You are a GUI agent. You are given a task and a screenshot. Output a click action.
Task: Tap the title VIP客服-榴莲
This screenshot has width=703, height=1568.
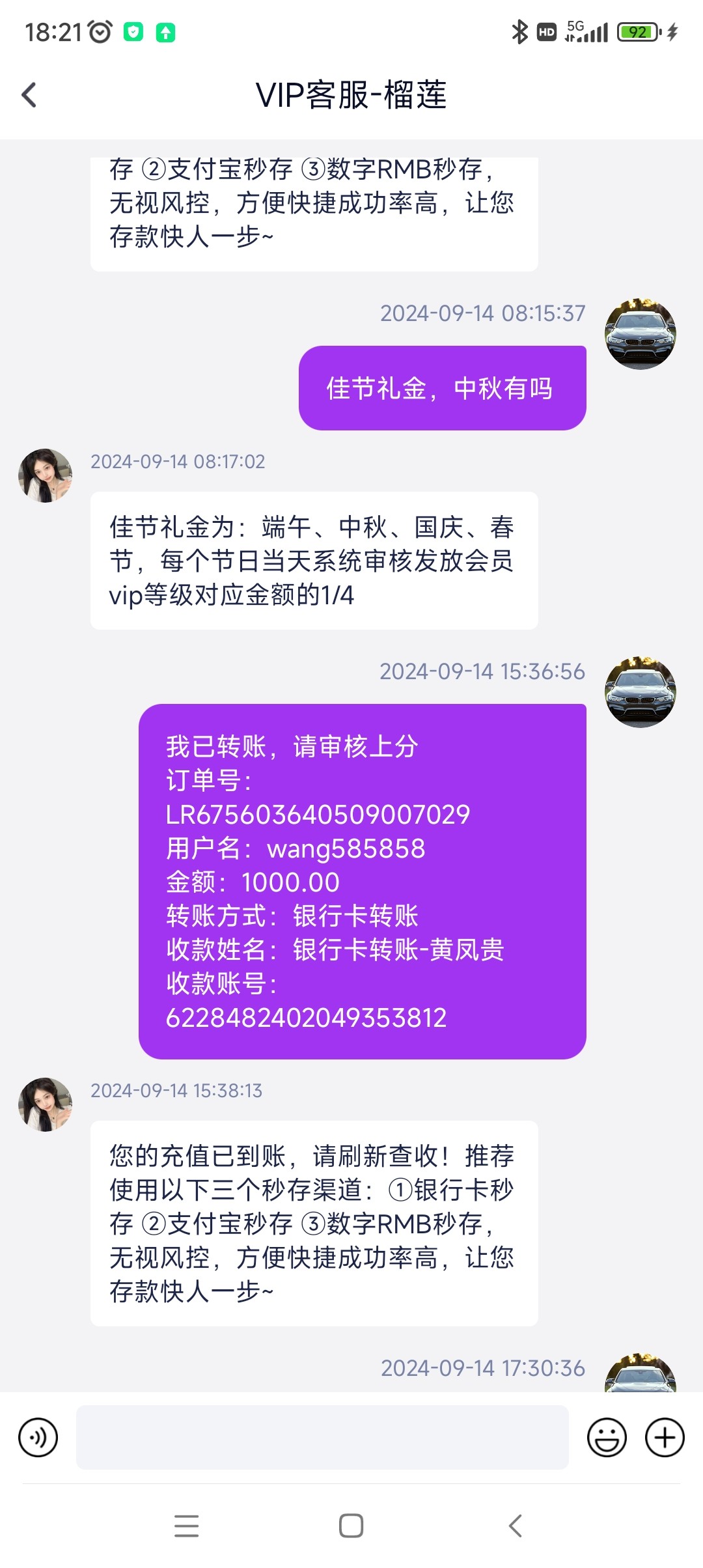[351, 96]
